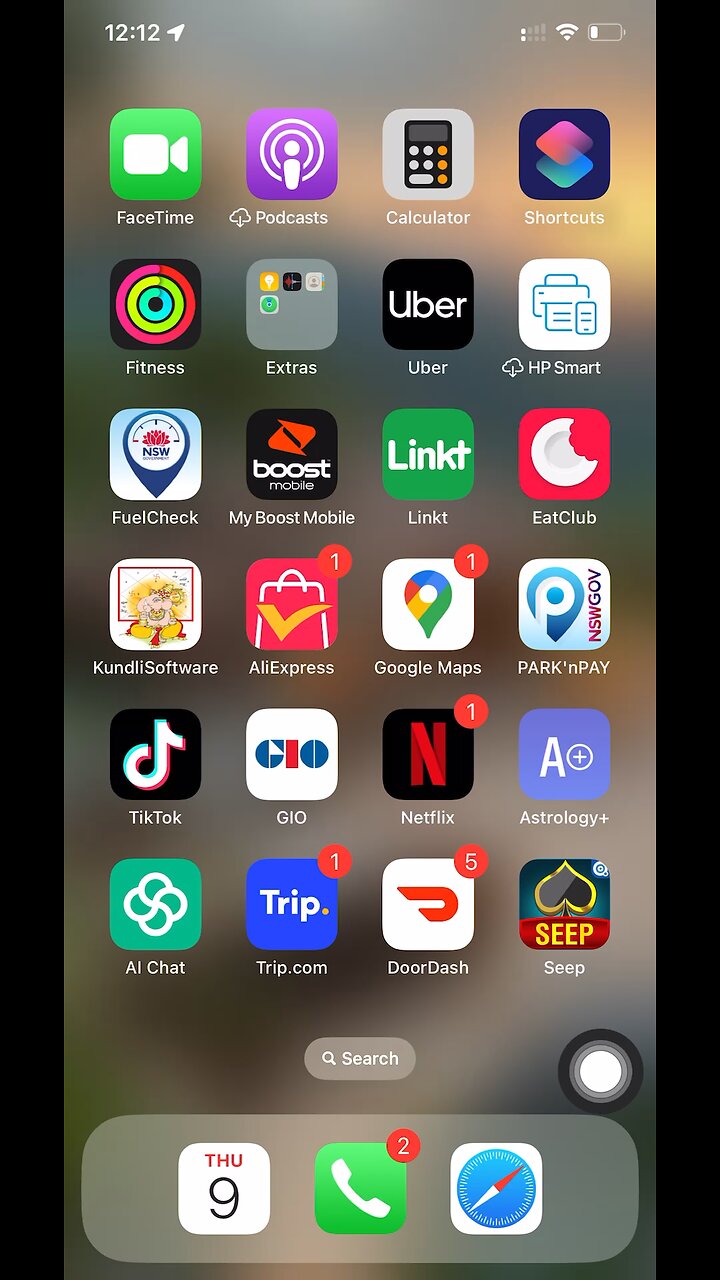Launch the Calculator app

coord(428,155)
